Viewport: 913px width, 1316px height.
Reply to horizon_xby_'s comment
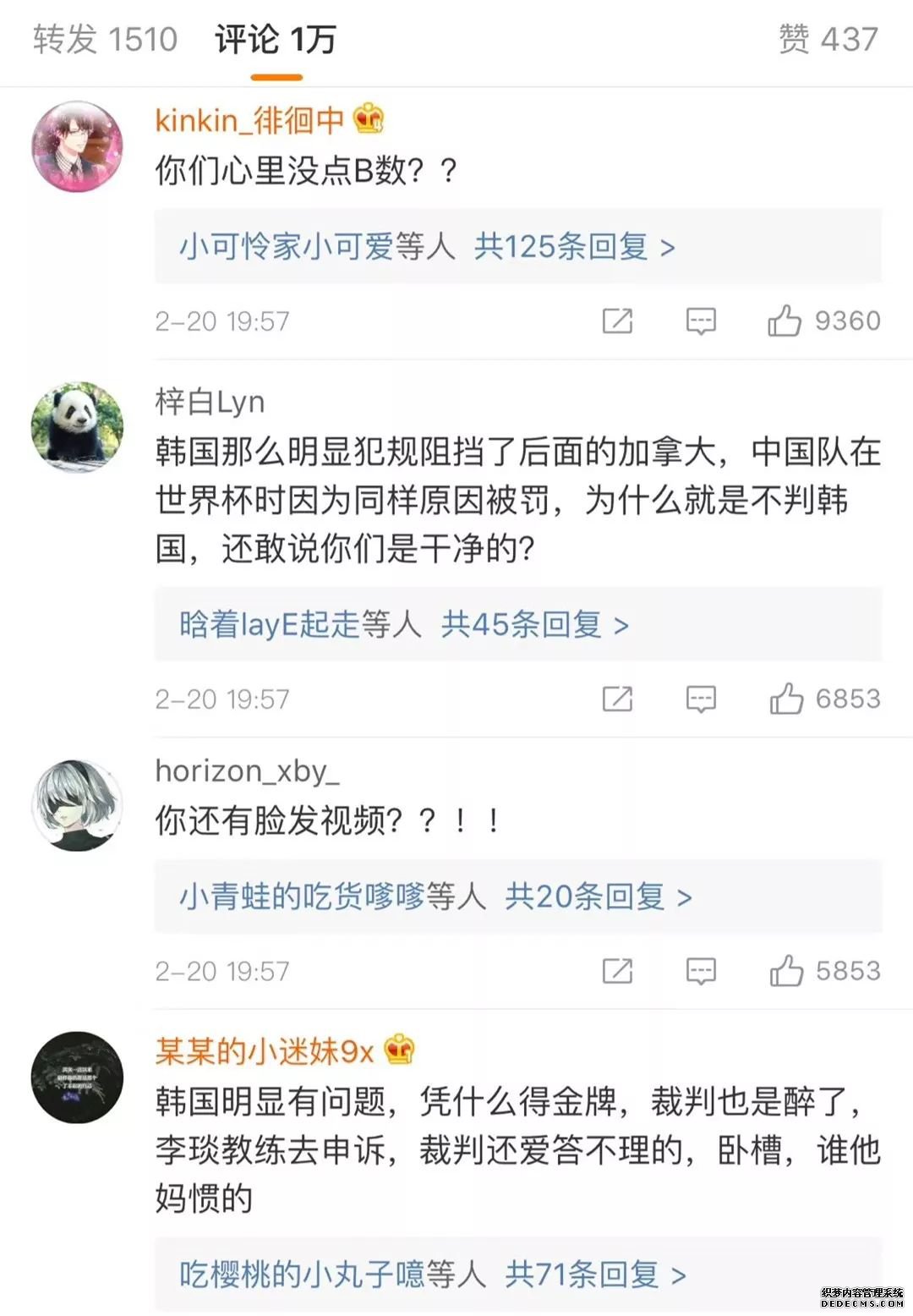click(701, 971)
